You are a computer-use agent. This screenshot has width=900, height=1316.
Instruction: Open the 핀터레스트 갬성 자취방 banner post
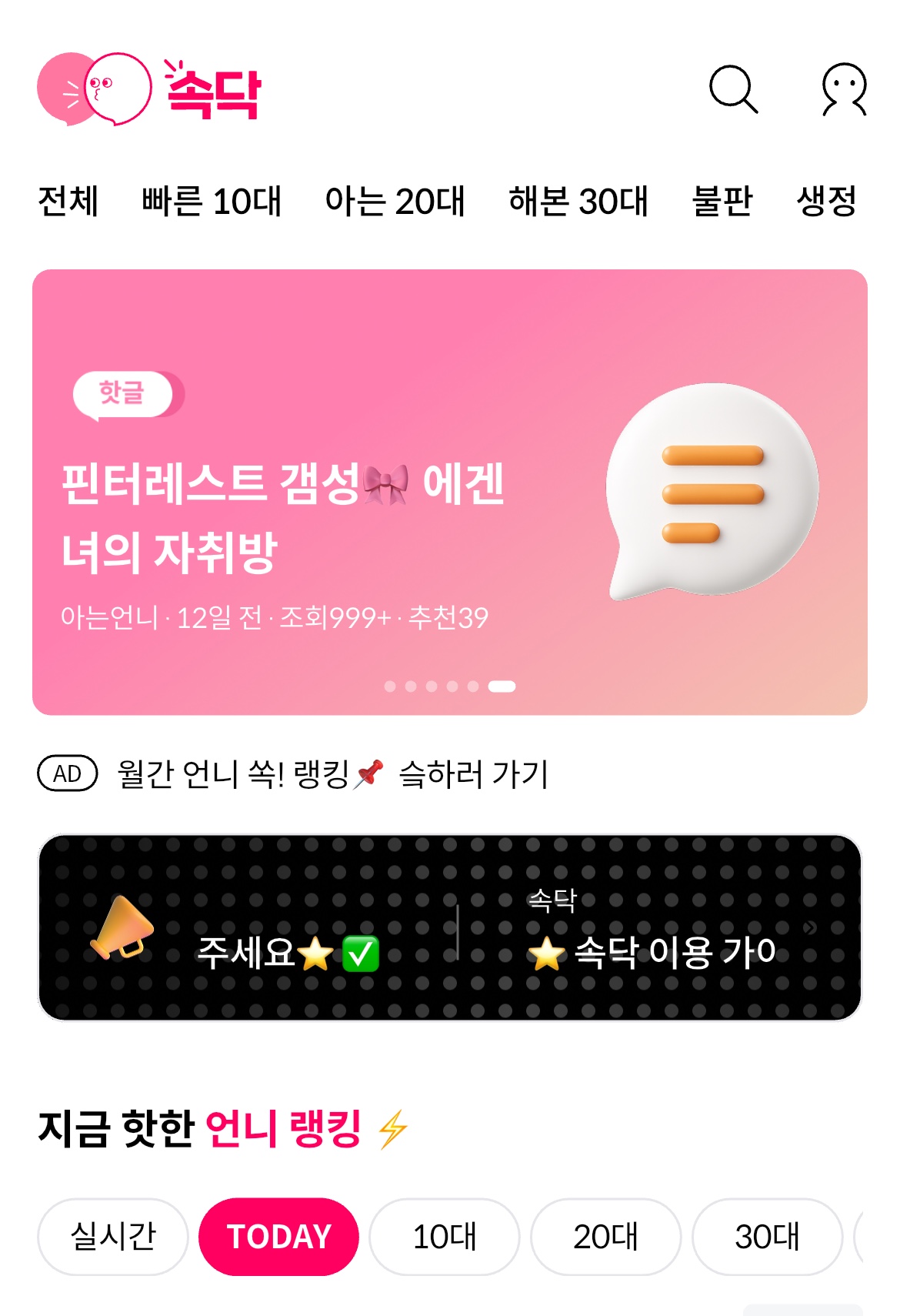coord(449,492)
